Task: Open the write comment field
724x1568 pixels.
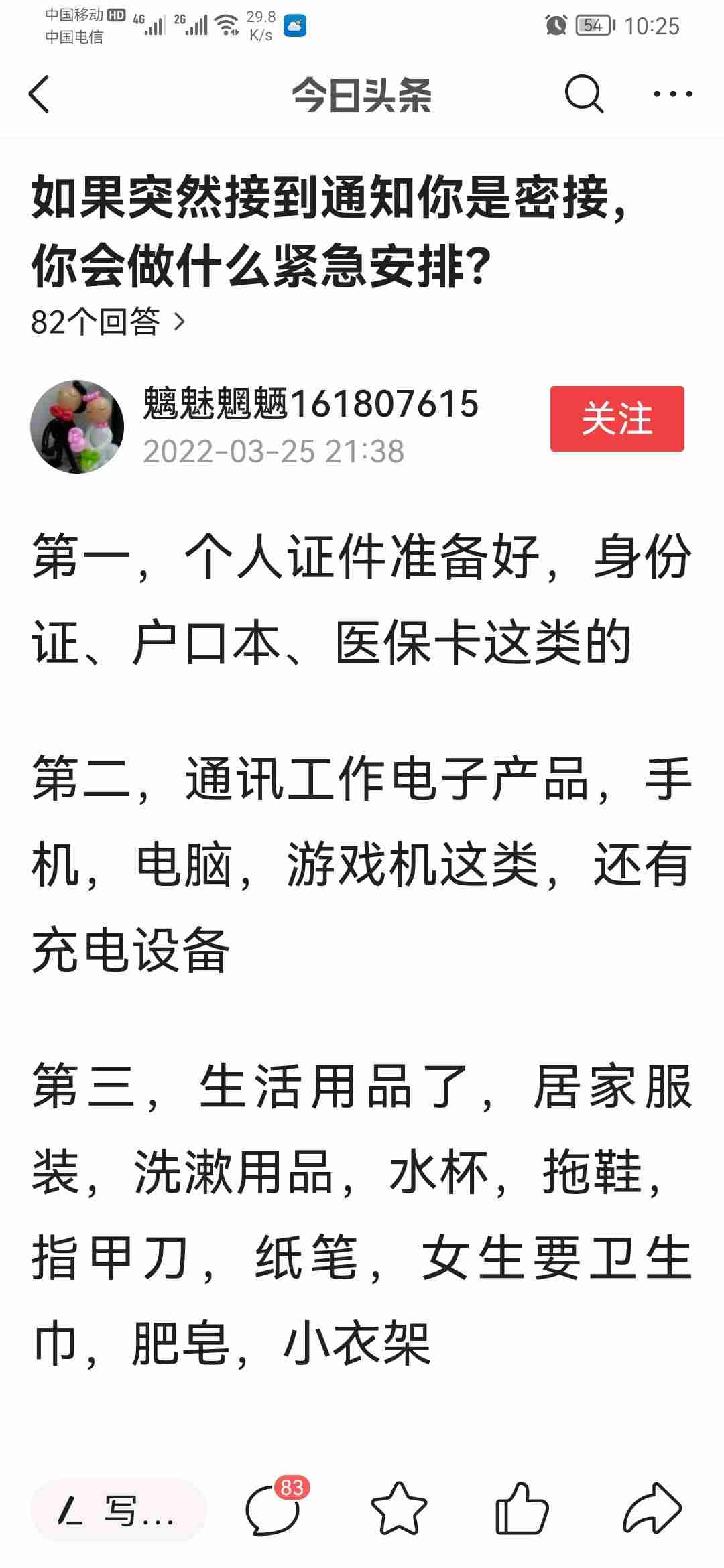Action: pyautogui.click(x=118, y=1511)
